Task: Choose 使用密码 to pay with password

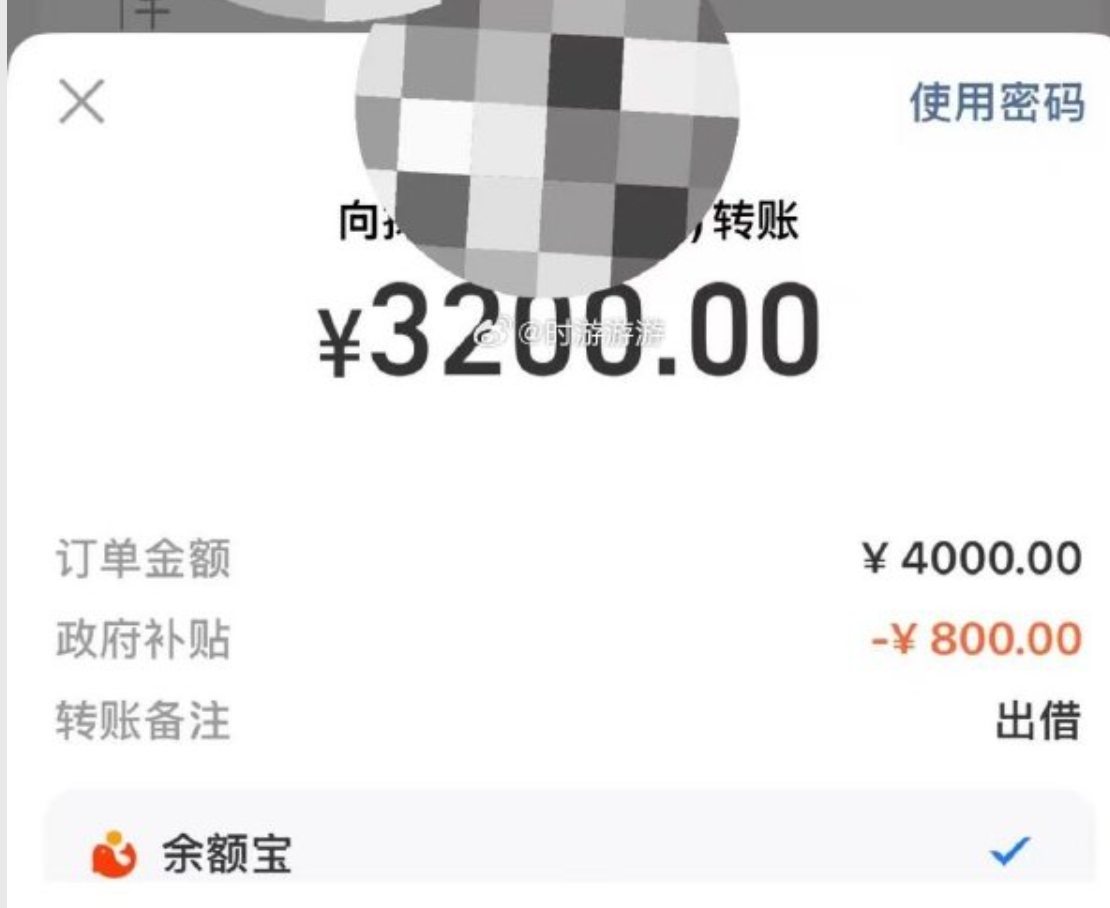Action: click(996, 103)
